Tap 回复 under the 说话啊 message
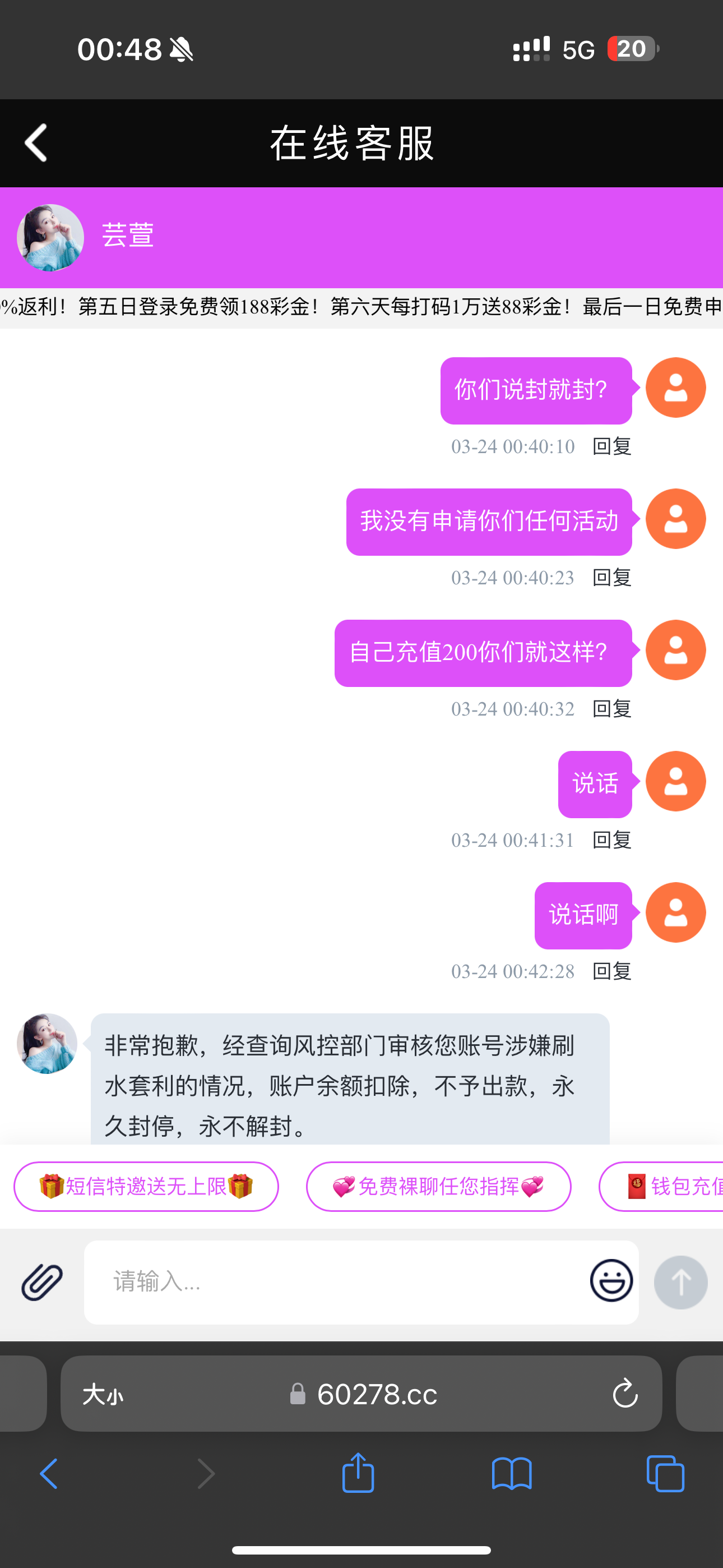723x1568 pixels. (x=611, y=971)
